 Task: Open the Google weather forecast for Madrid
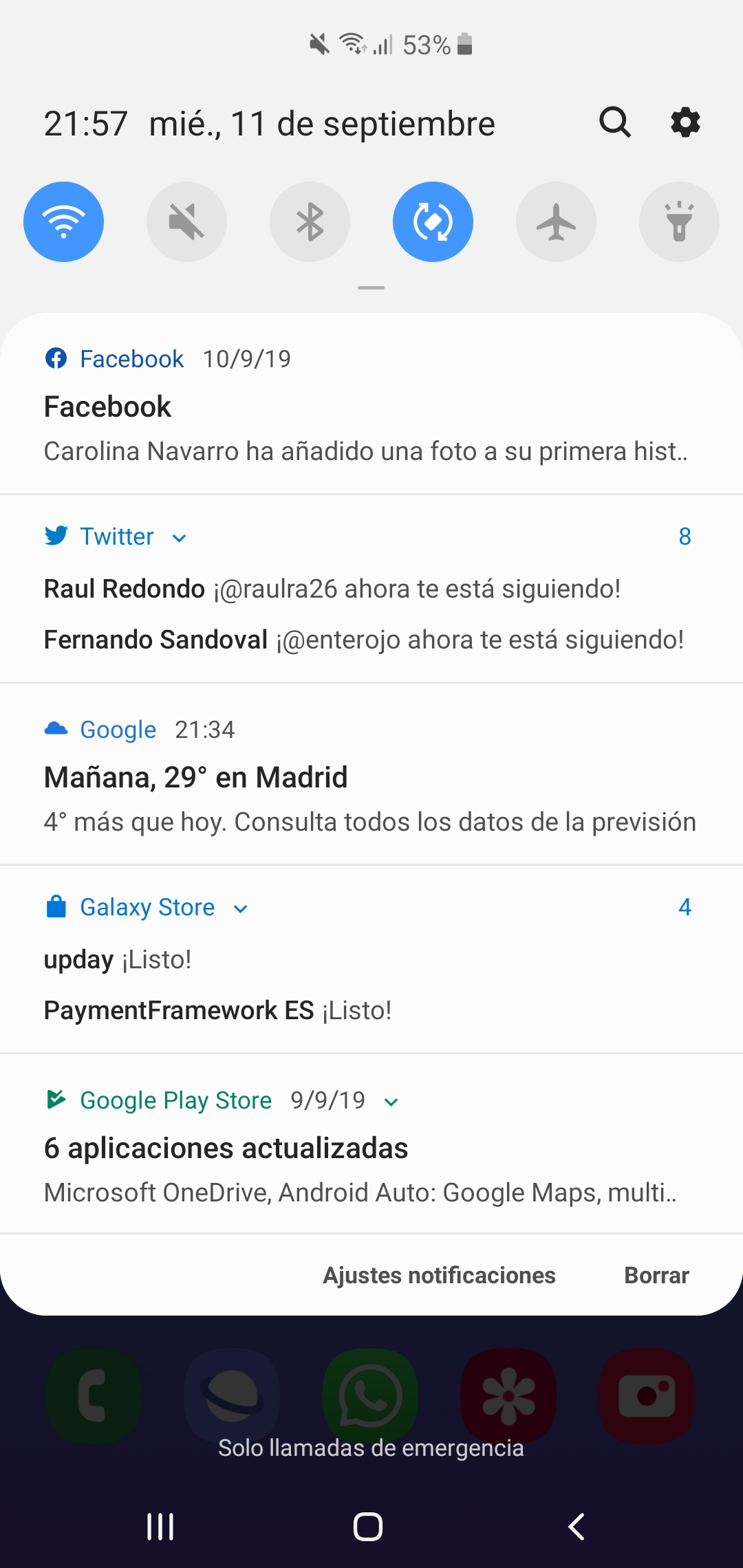(371, 774)
